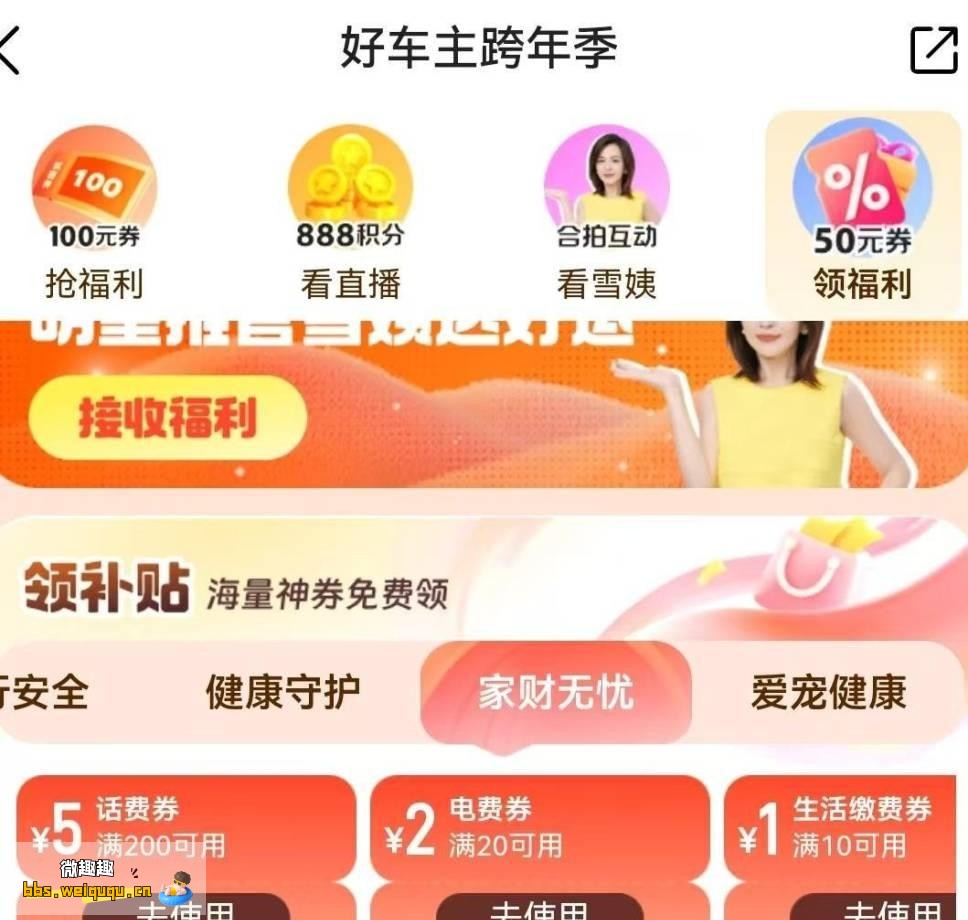Open 看雪姨 合拍互动 shortcut
The image size is (968, 920).
[606, 215]
